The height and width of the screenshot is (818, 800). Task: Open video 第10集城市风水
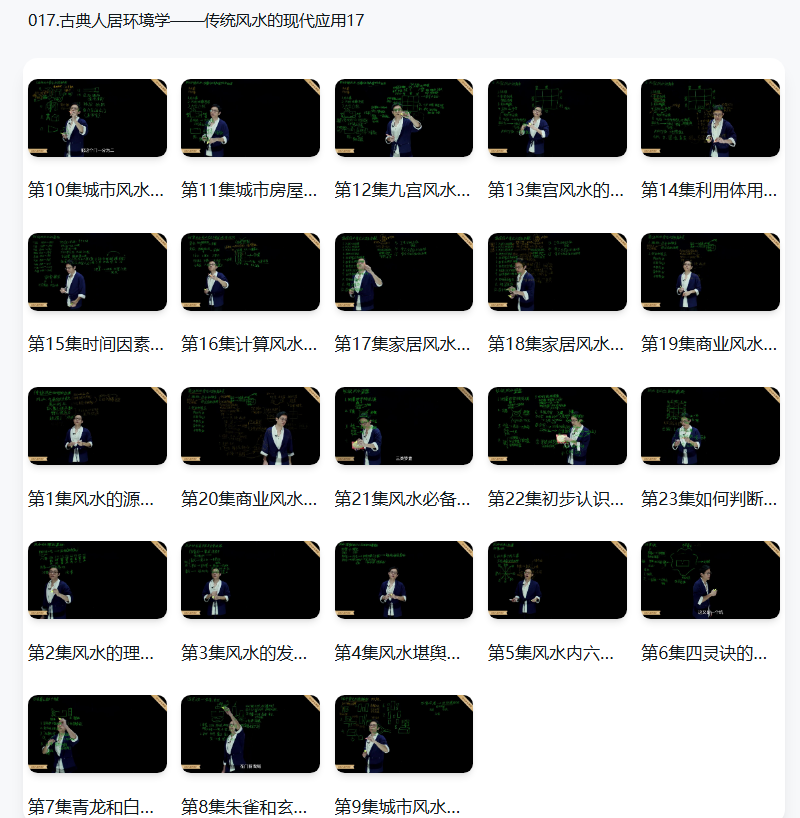tap(97, 118)
